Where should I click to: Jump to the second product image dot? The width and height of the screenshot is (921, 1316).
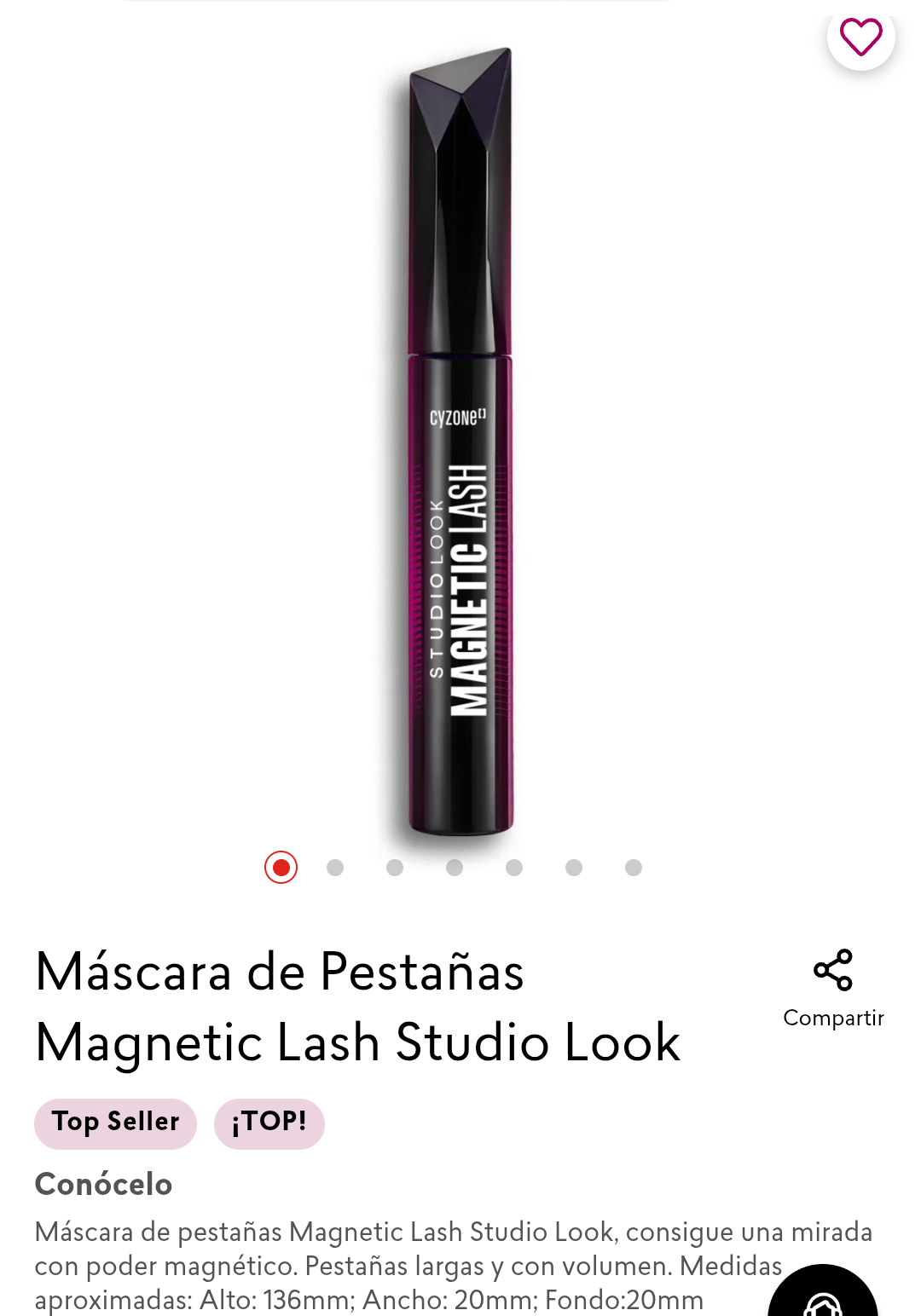tap(335, 867)
